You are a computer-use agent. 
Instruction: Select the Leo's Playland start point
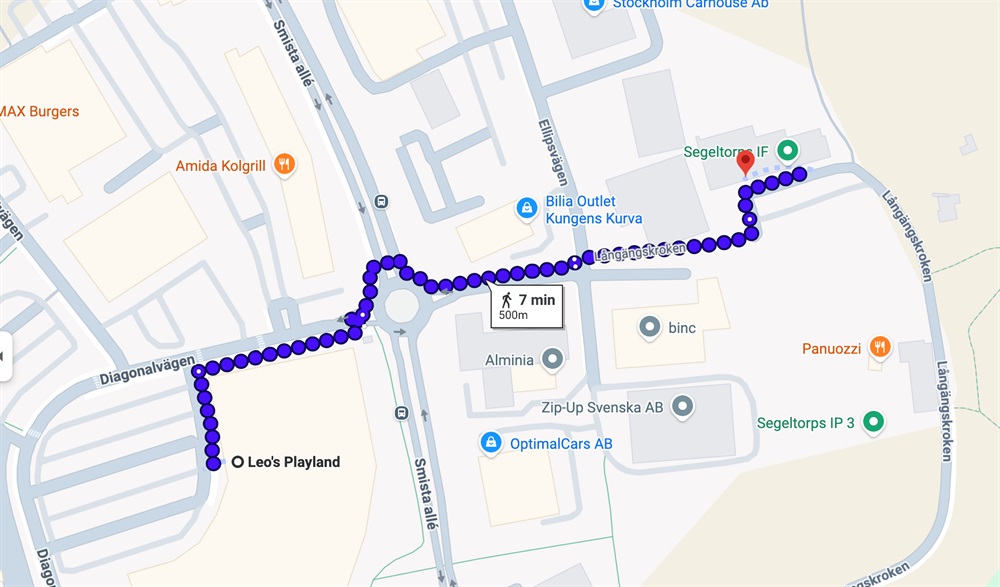click(238, 462)
